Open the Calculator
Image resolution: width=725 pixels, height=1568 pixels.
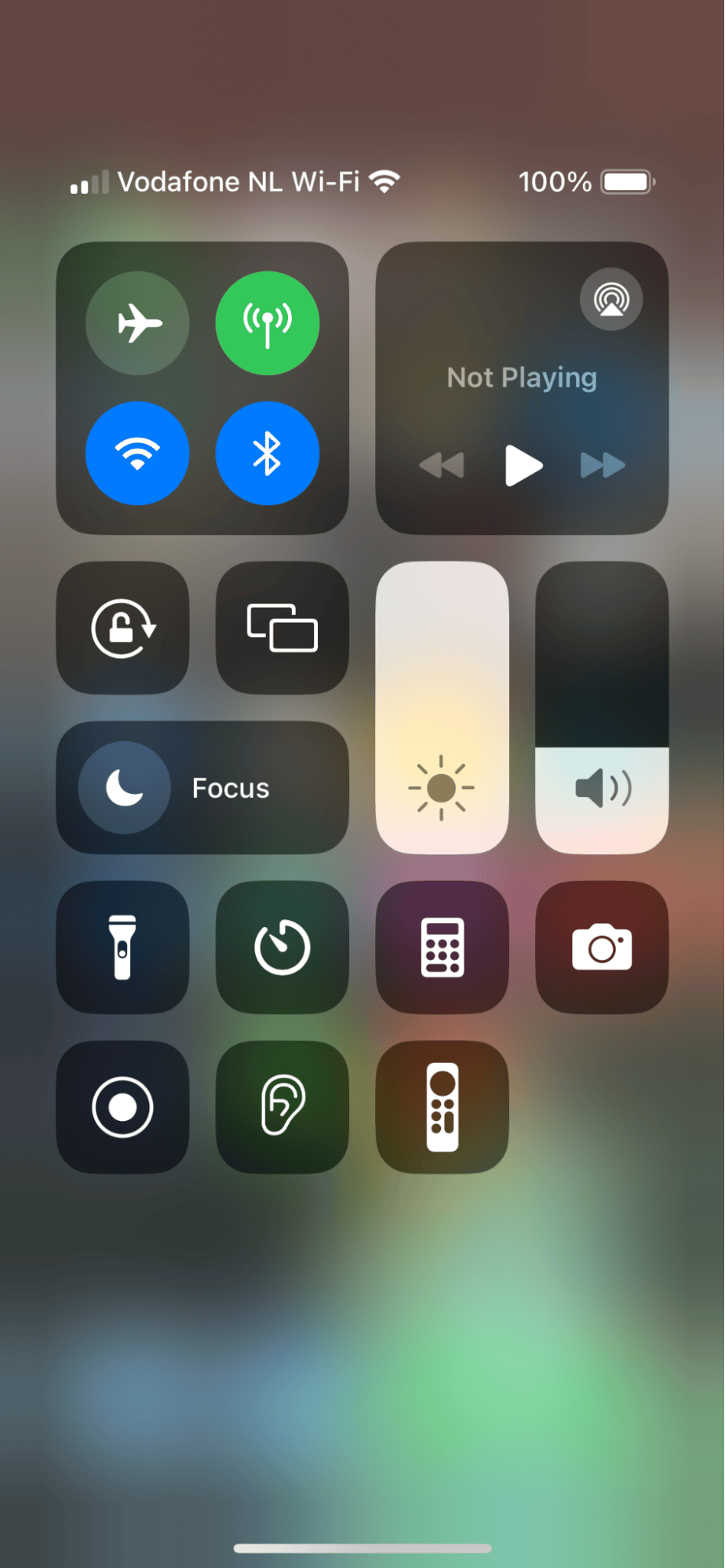[x=442, y=946]
